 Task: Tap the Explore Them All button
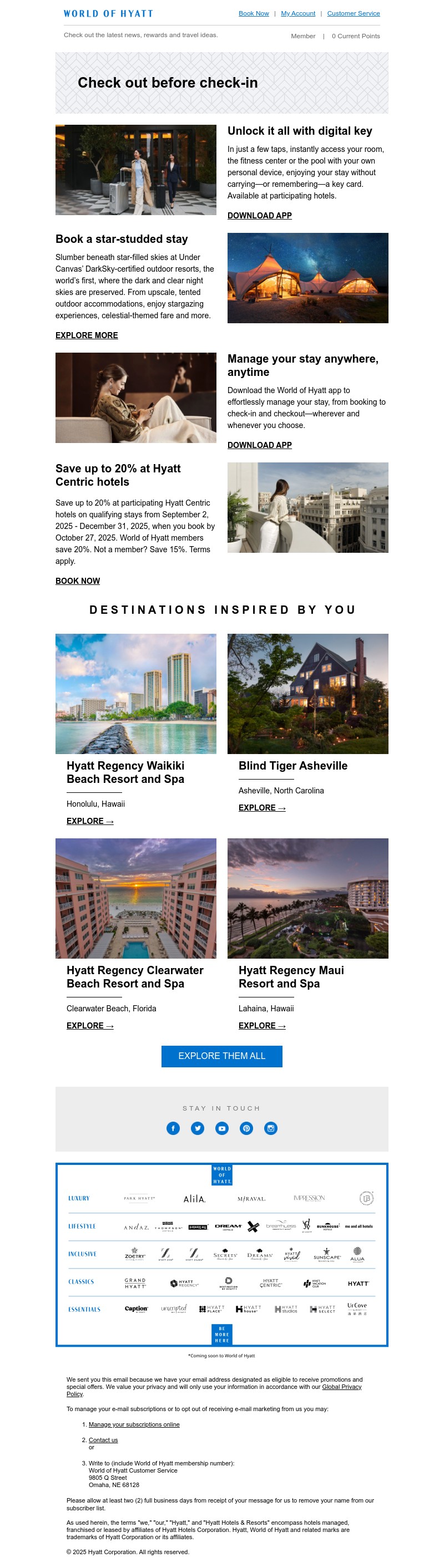221,1056
